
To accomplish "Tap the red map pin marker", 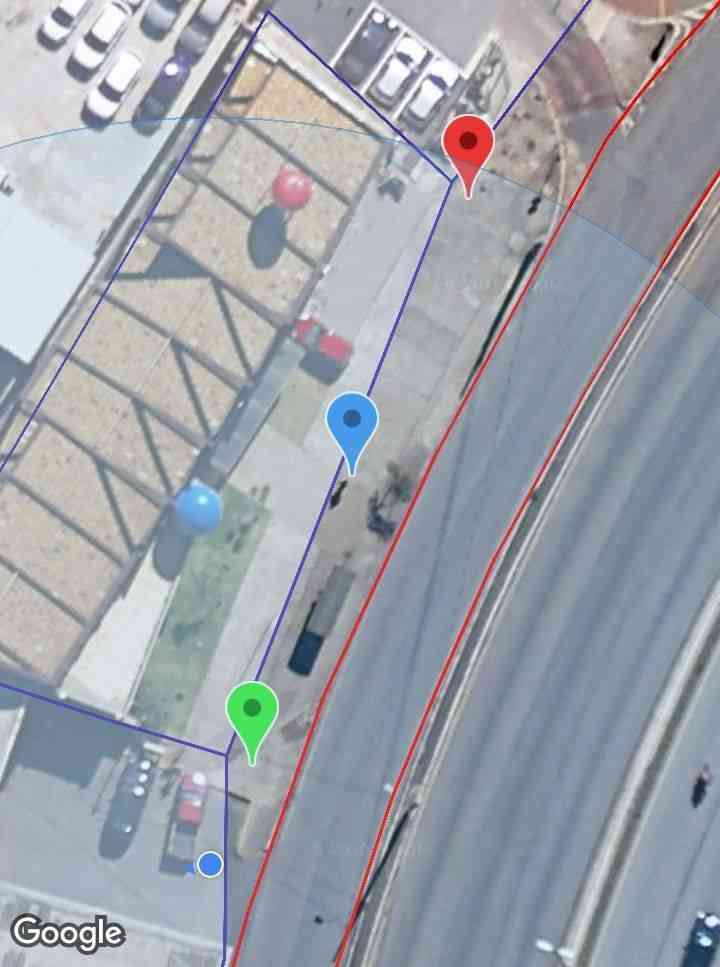I will pos(468,146).
